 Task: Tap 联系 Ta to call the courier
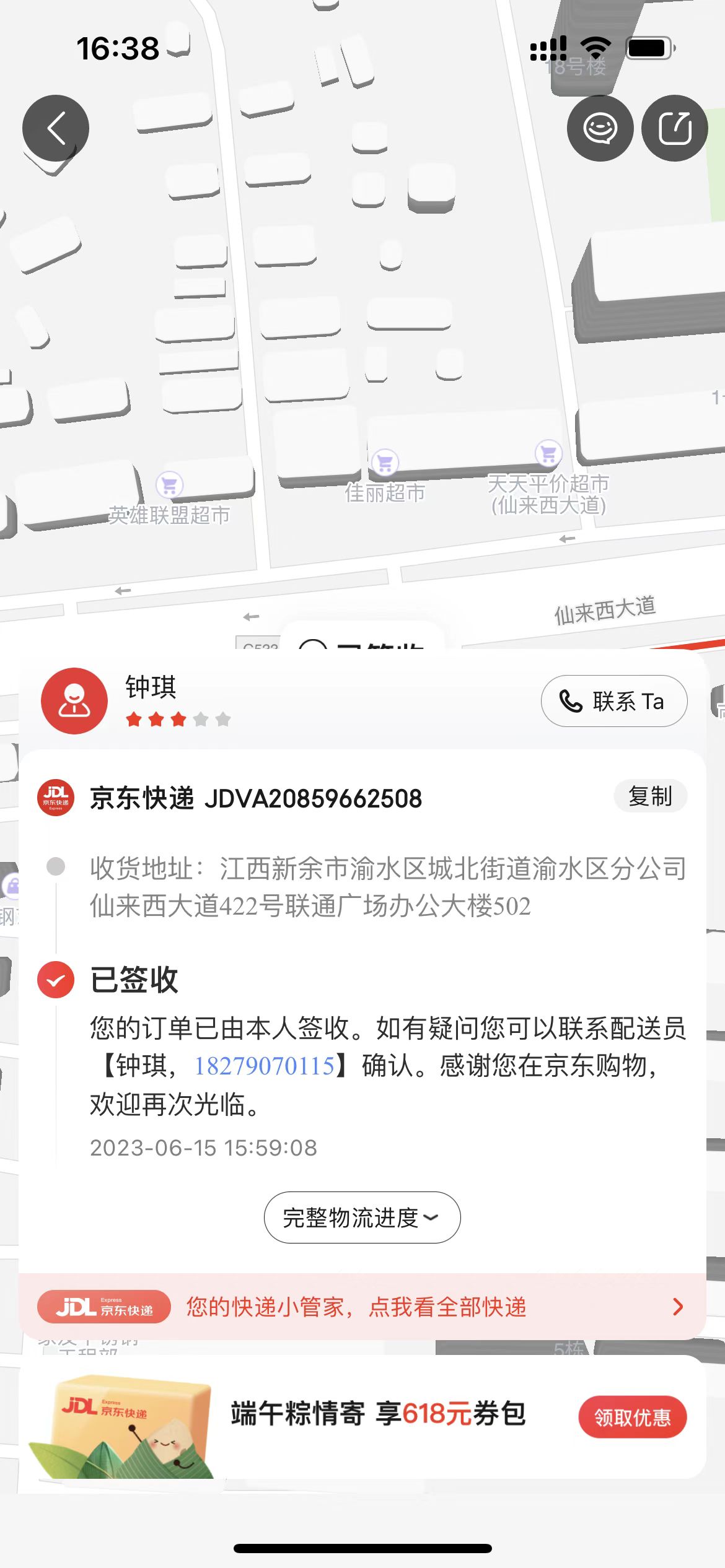(613, 701)
